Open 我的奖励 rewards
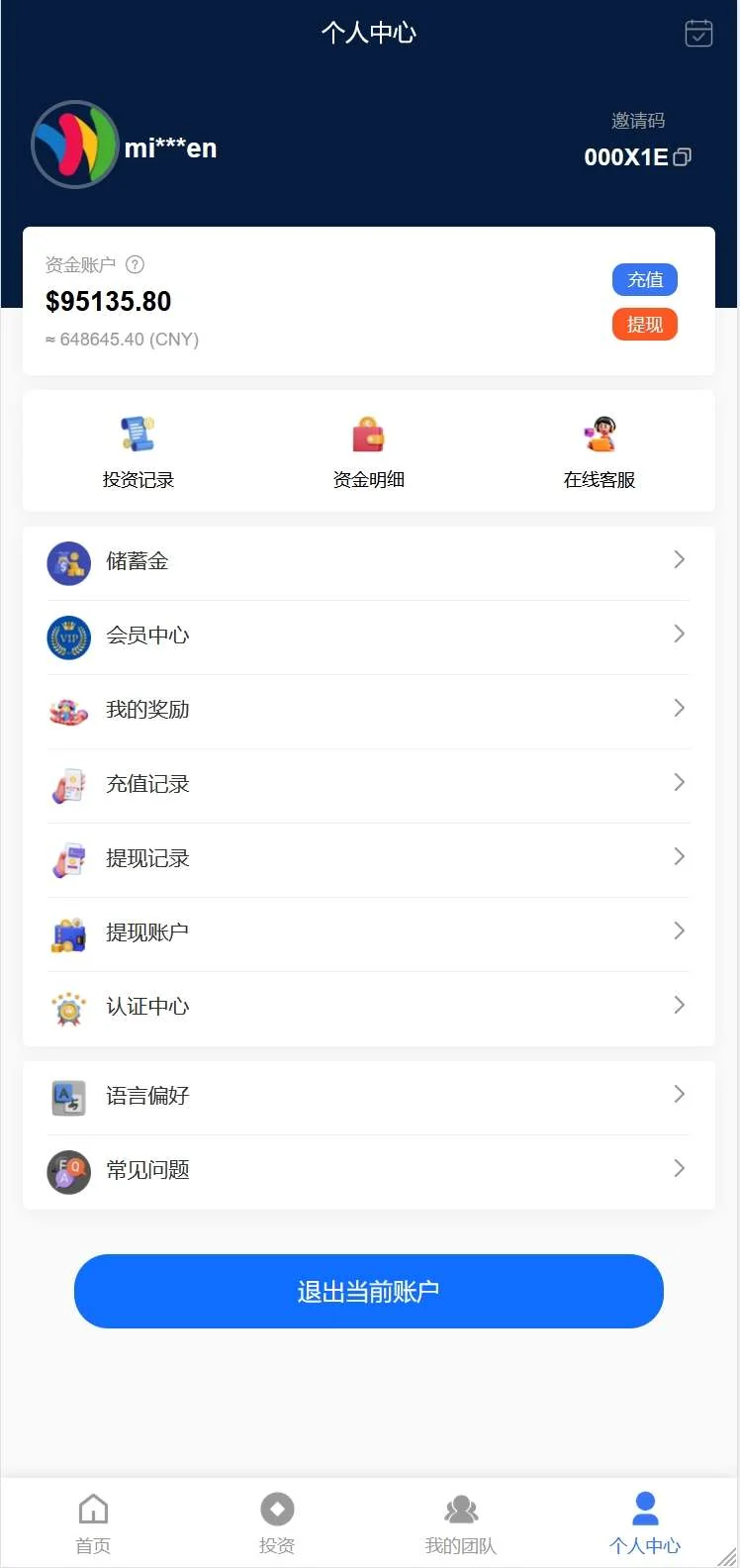 368,710
